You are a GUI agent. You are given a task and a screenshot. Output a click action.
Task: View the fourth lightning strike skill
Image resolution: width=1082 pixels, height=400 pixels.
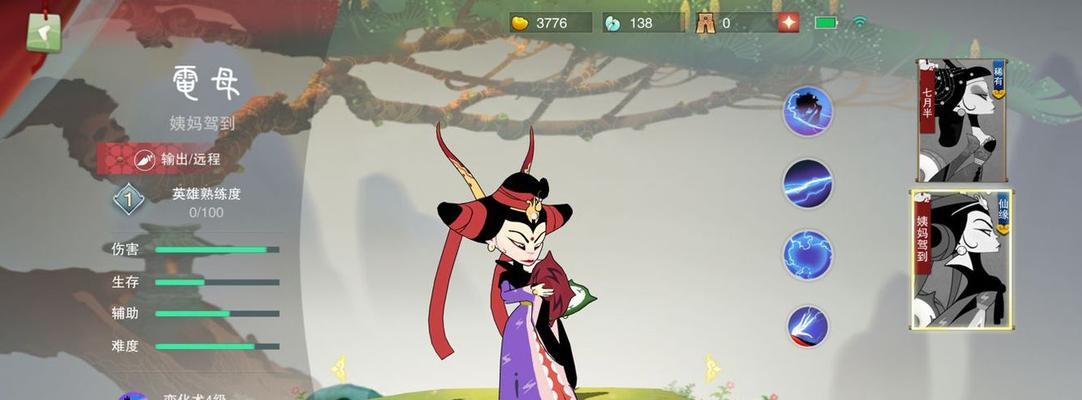(x=807, y=326)
